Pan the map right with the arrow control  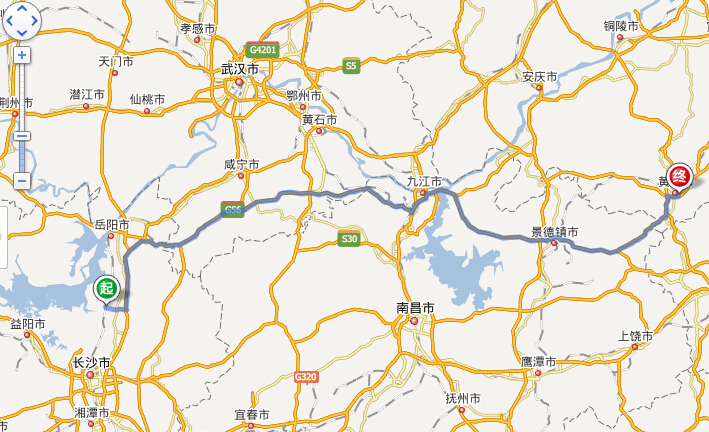[x=34, y=20]
